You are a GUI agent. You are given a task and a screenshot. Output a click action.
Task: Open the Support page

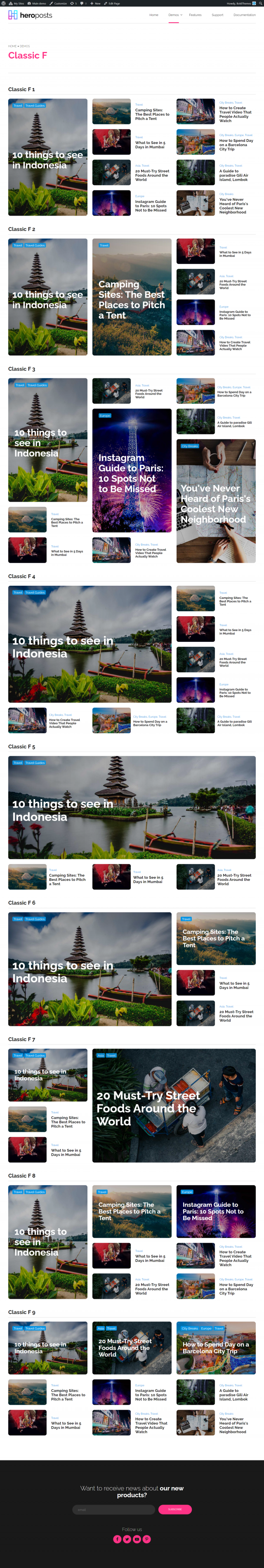[217, 14]
